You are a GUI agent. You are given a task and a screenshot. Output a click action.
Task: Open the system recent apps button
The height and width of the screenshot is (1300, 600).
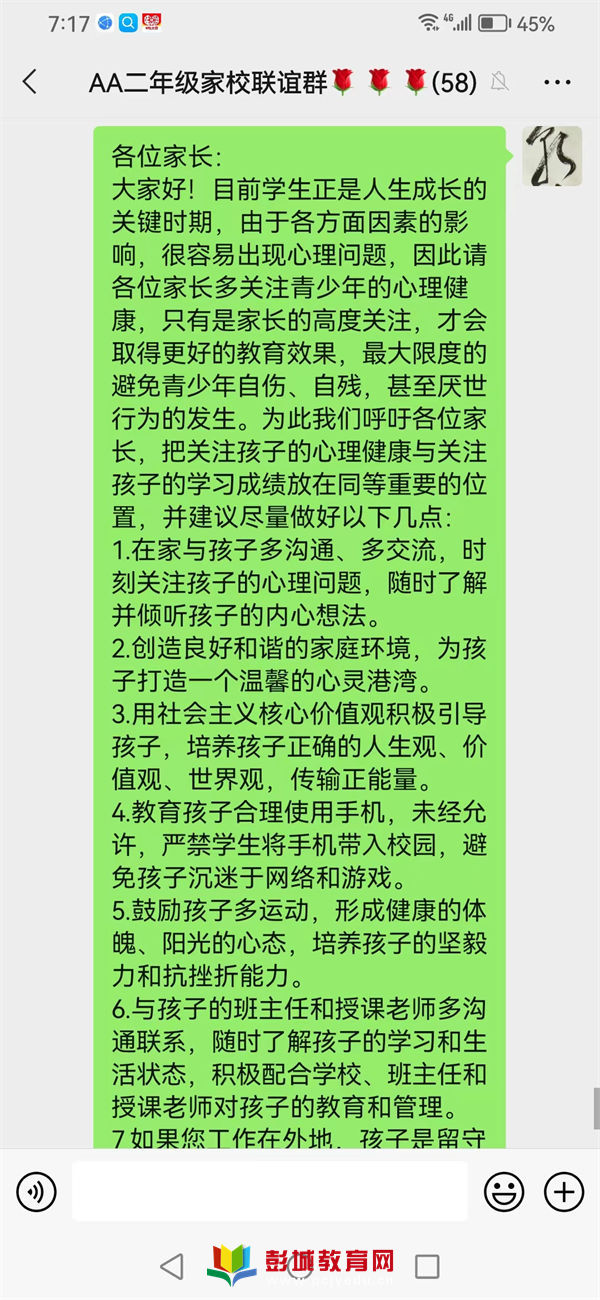pos(427,1266)
